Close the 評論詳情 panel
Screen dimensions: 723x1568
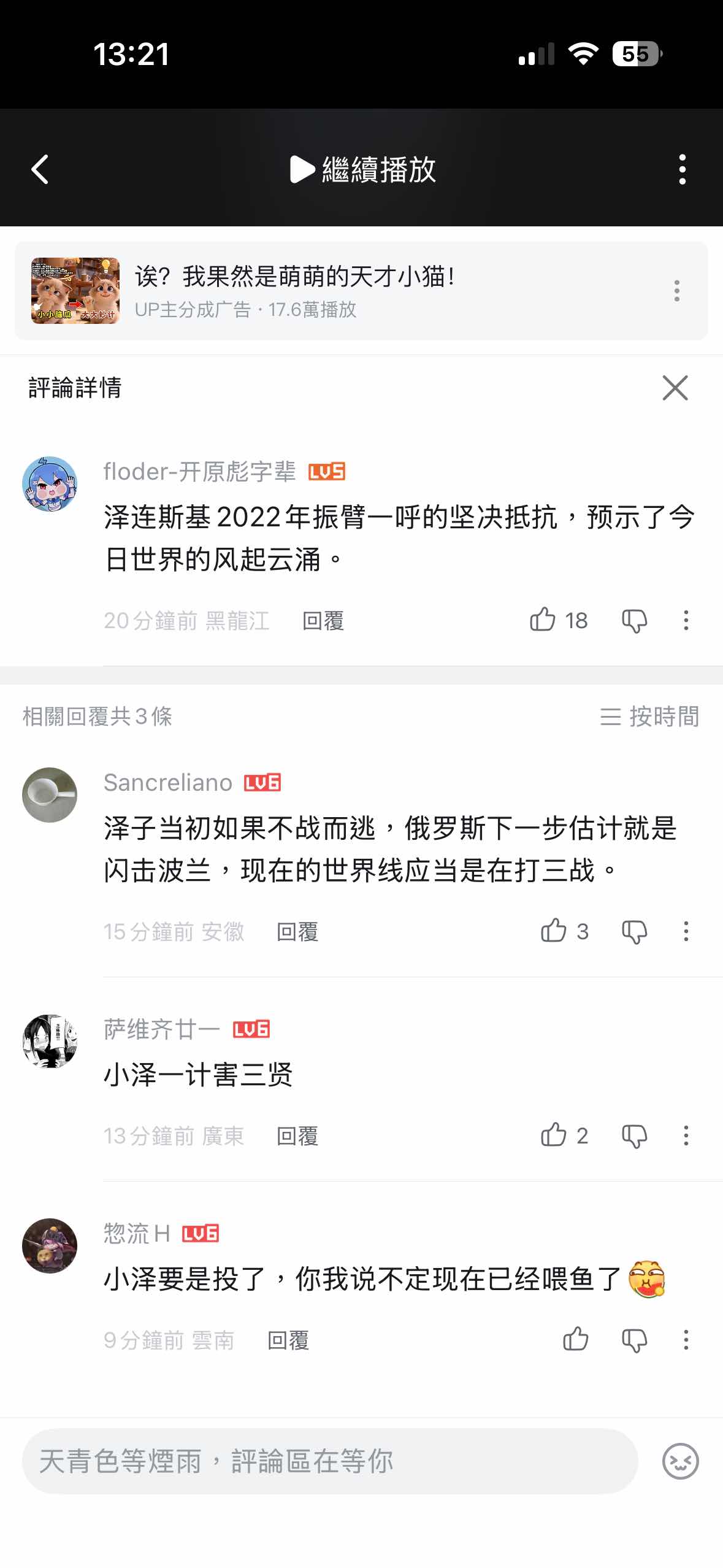coord(675,388)
